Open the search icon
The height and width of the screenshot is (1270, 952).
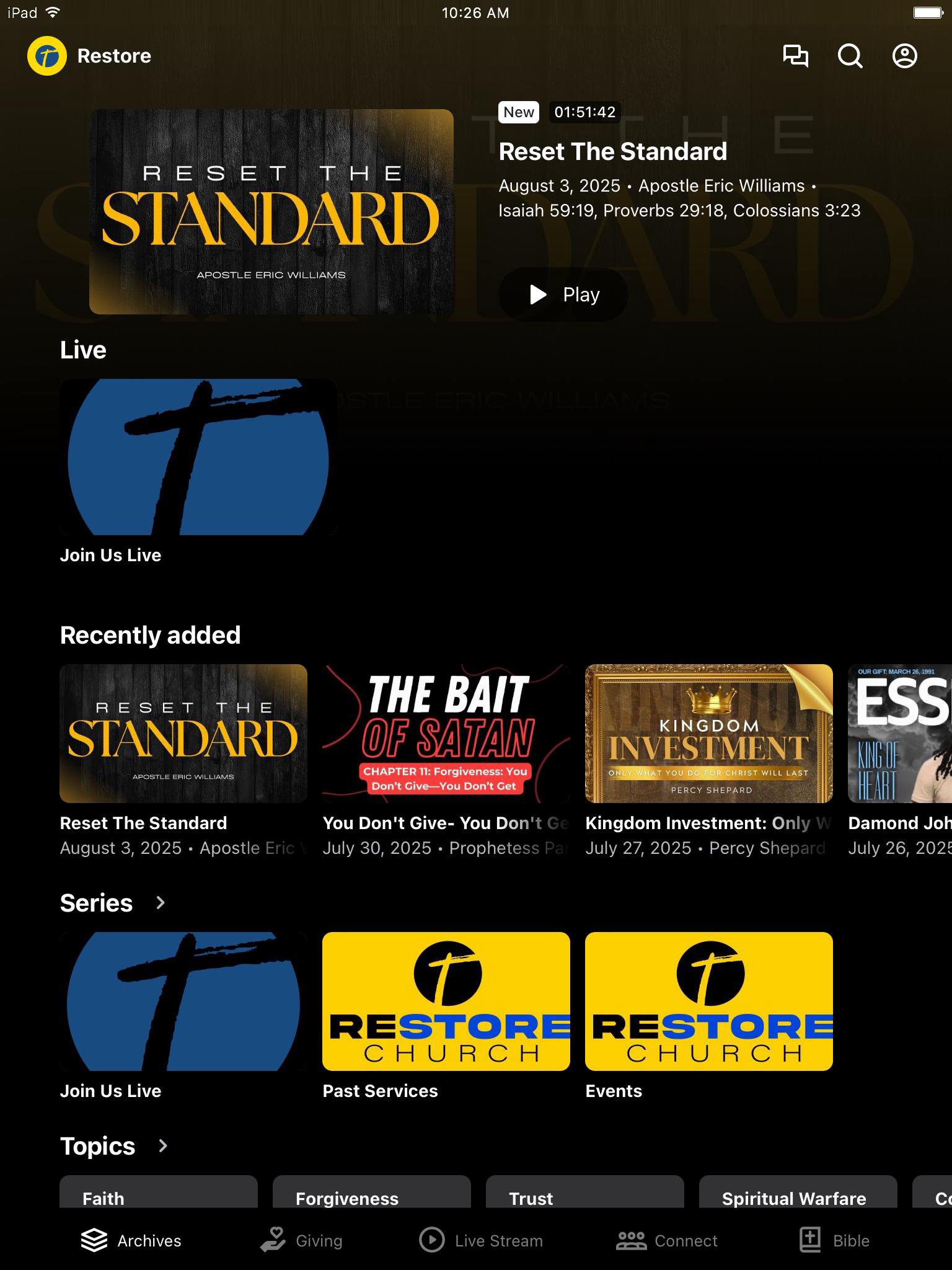850,56
